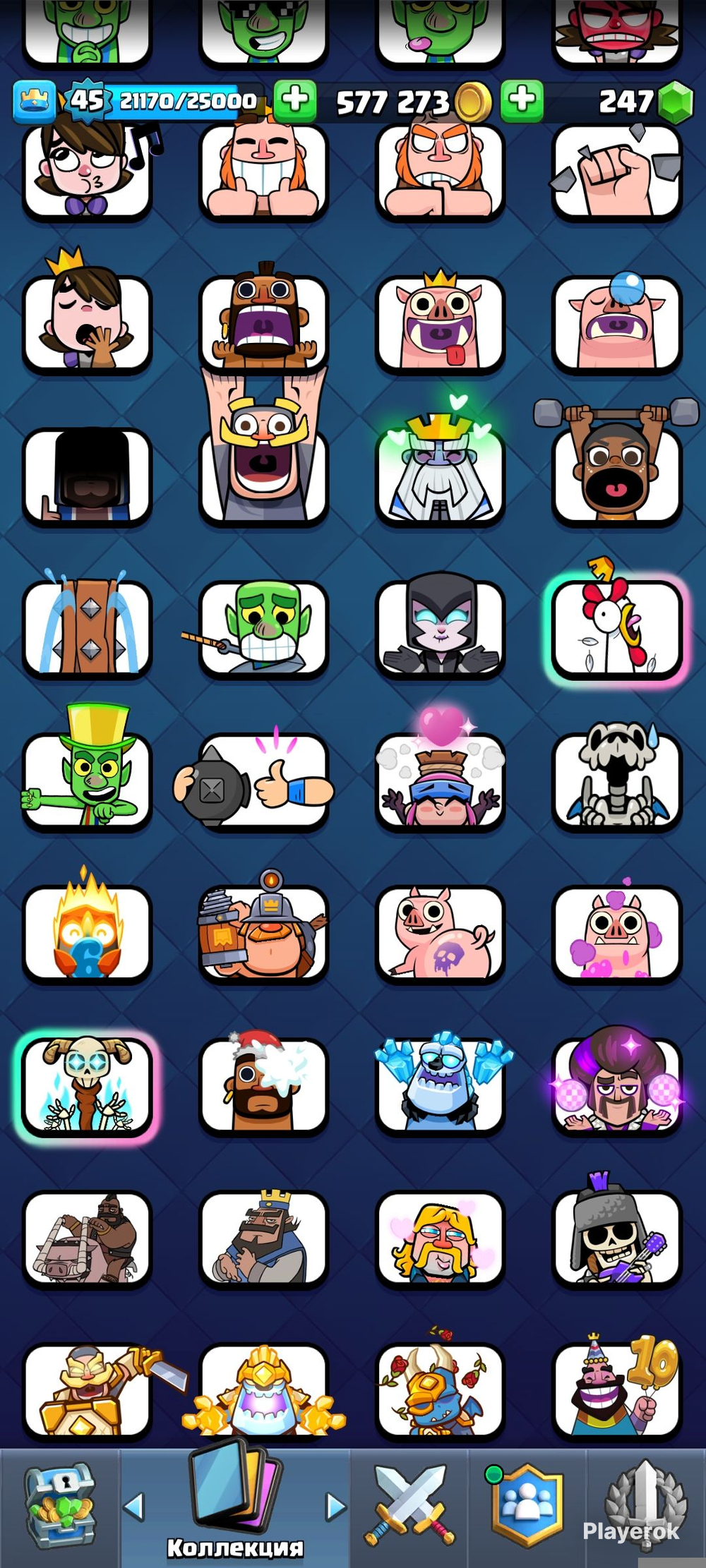Open the gem shop via green gem
This screenshot has height=1568, width=706.
(x=676, y=102)
